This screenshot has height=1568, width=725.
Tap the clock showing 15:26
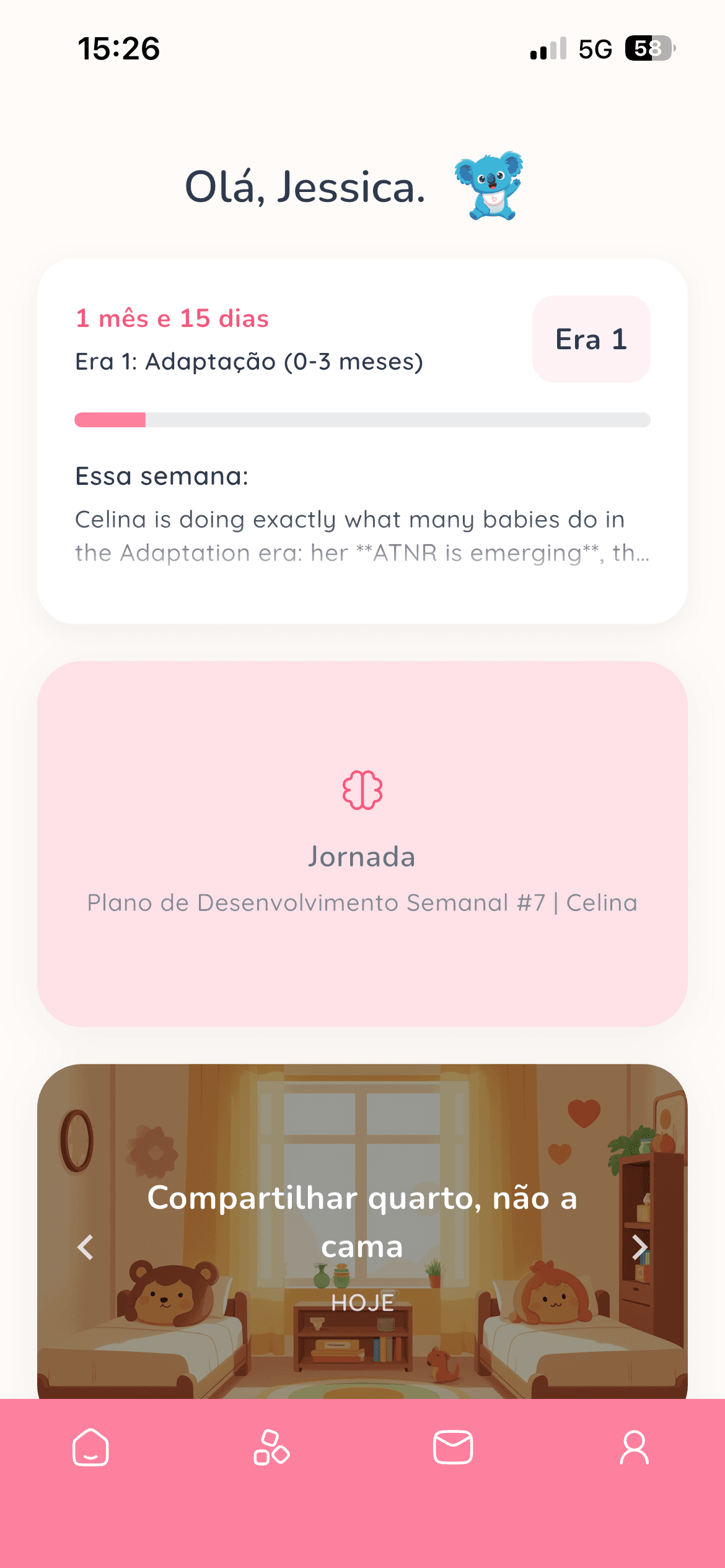(120, 48)
